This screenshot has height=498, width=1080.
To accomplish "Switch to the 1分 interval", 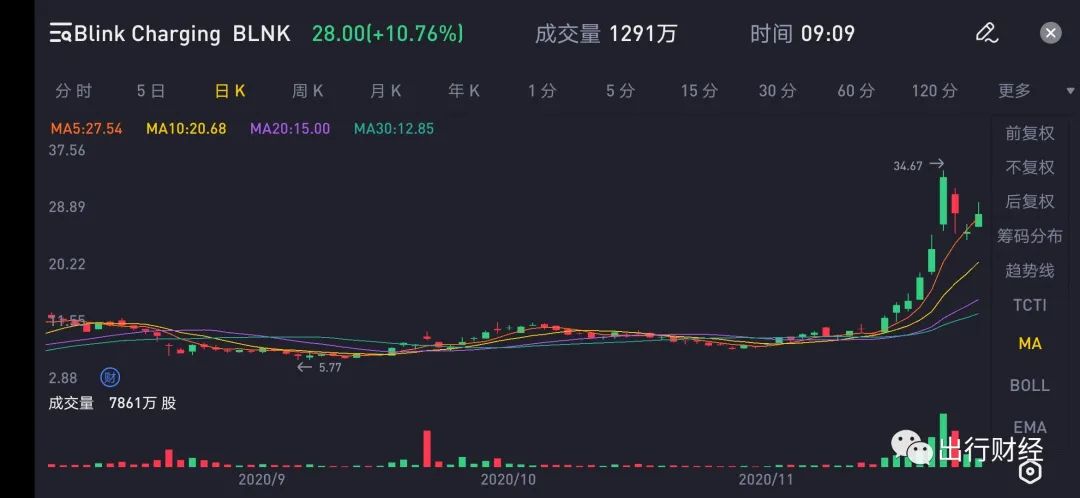I will click(542, 91).
